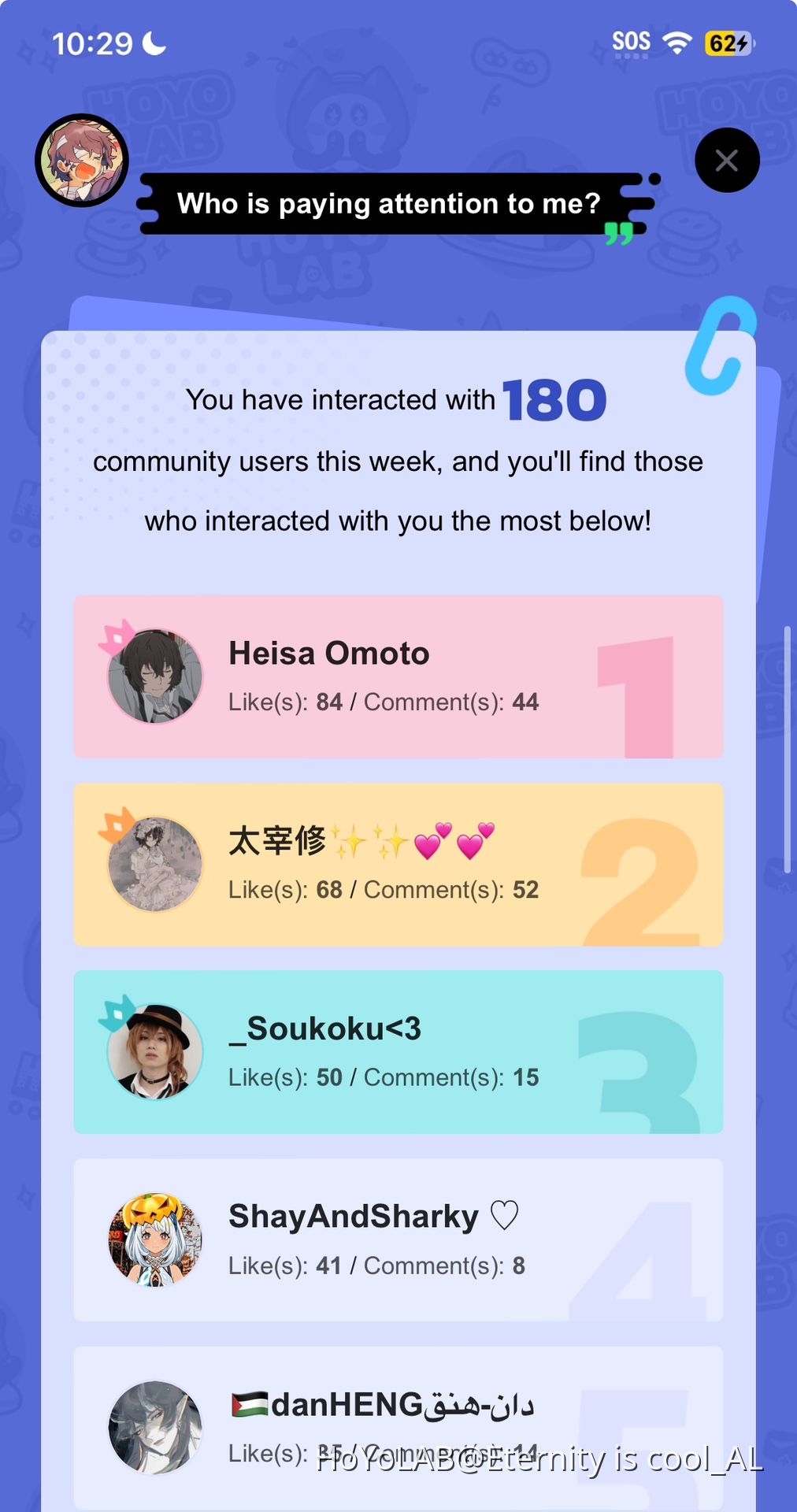
Task: Click the rank 2 card for 太宰修
Action: pos(398,864)
